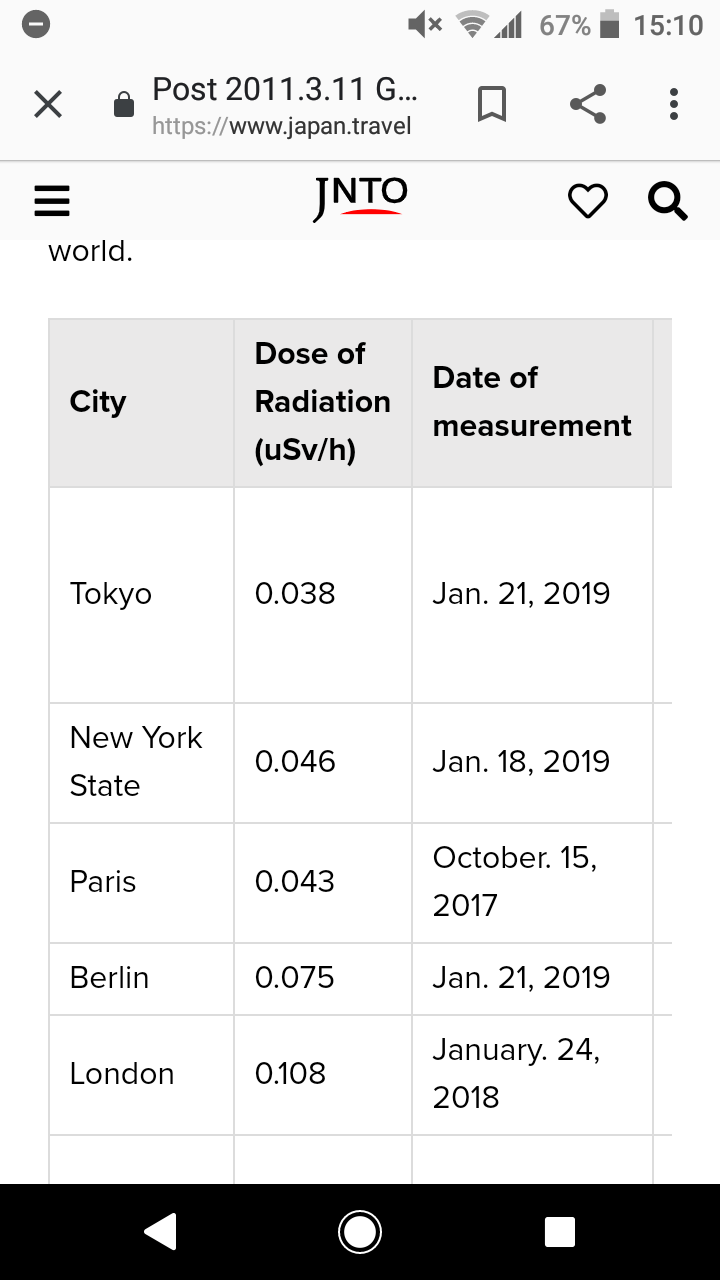Share this web page
The width and height of the screenshot is (720, 1280).
(587, 104)
